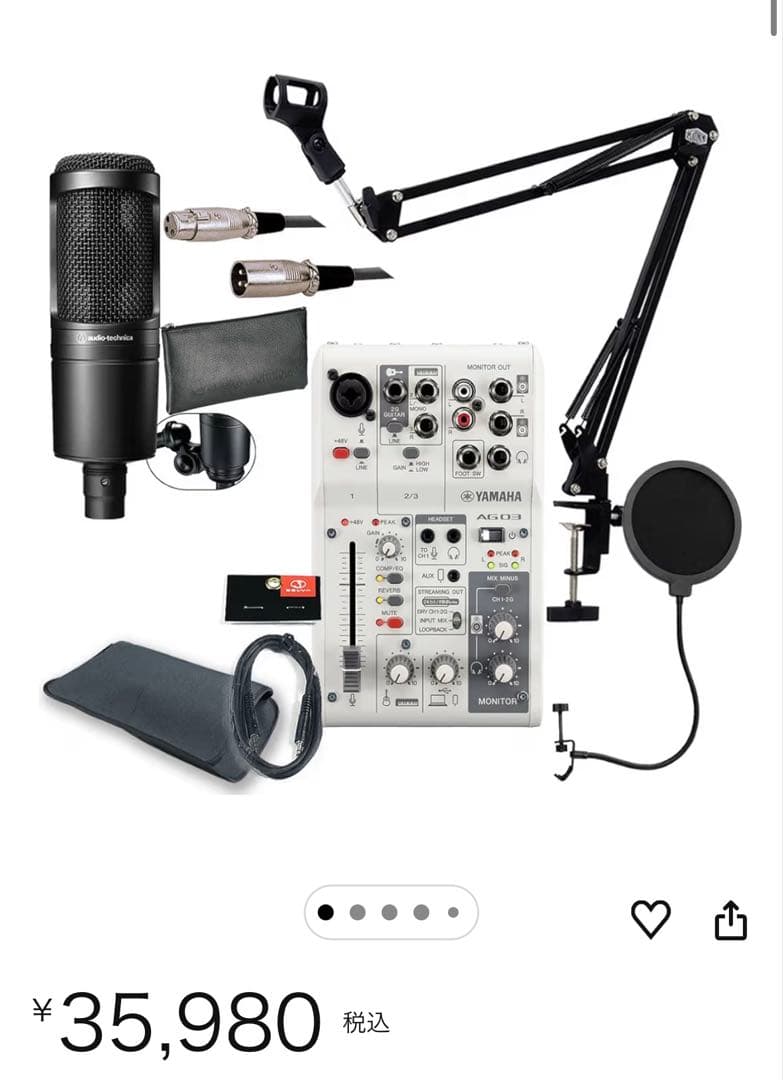The height and width of the screenshot is (1080, 783).
Task: Select the first carousel dot
Action: pyautogui.click(x=325, y=913)
